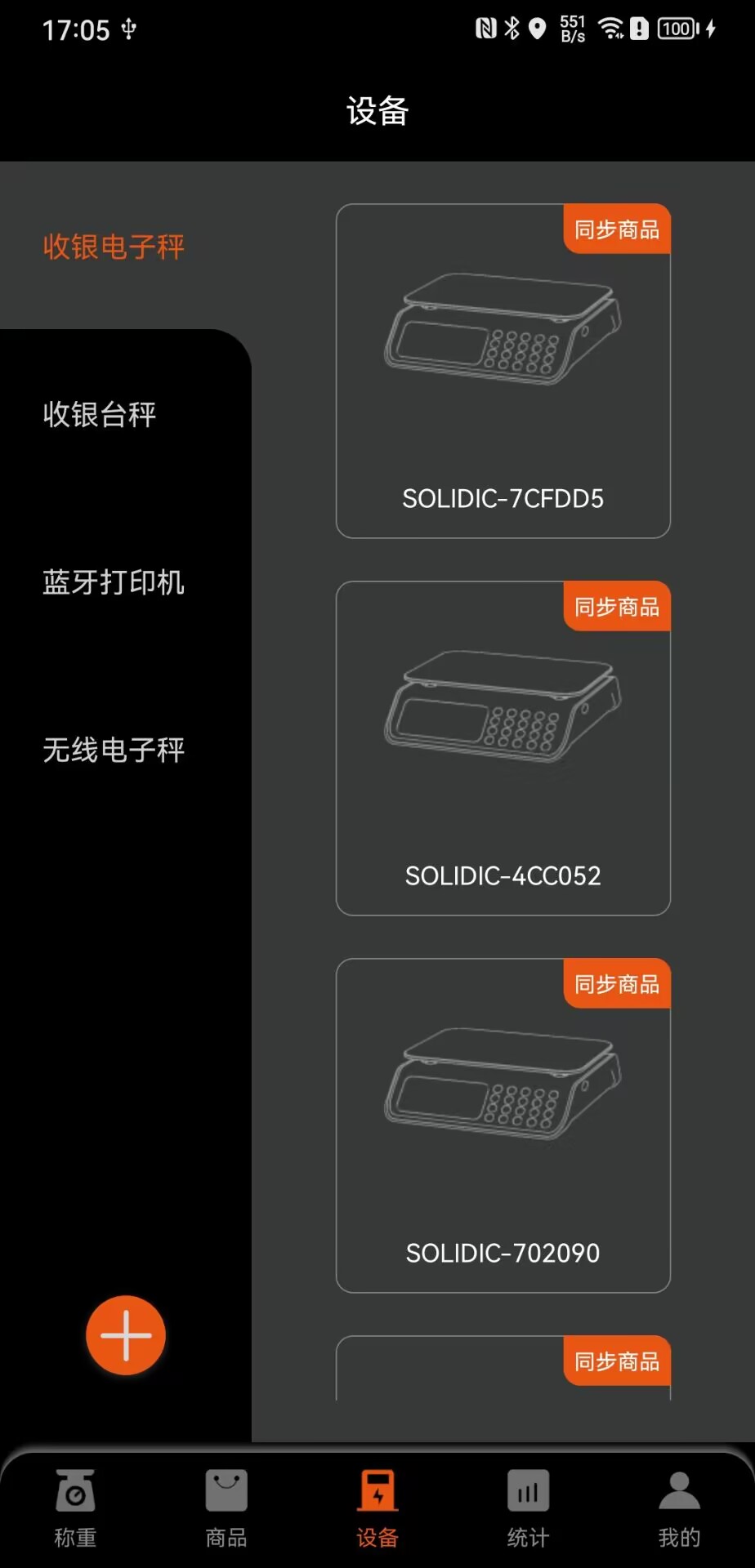
Task: Tap the orange plus button to add device
Action: (x=125, y=1334)
